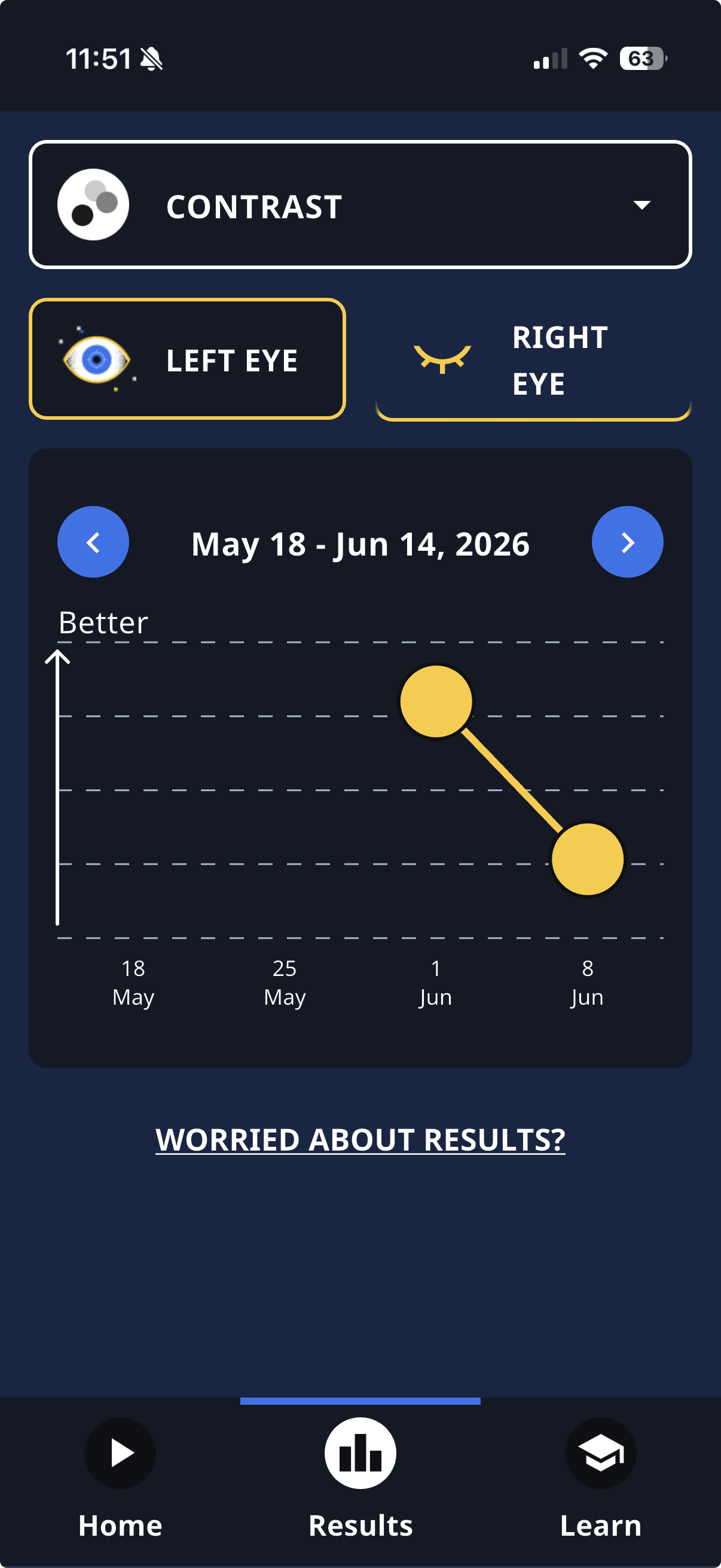Expand the Contrast test type dropdown
The width and height of the screenshot is (721, 1568).
pyautogui.click(x=360, y=205)
